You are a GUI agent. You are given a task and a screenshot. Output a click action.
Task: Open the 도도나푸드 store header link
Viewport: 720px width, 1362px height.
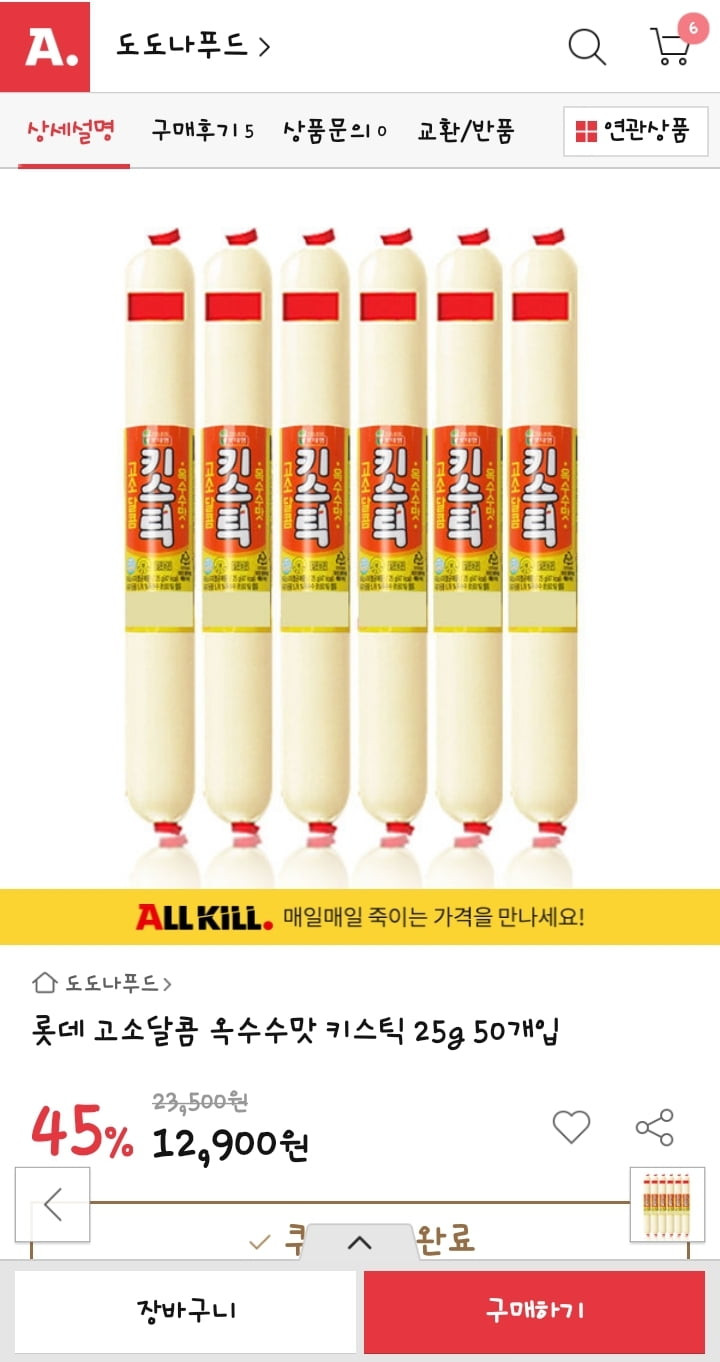point(194,46)
